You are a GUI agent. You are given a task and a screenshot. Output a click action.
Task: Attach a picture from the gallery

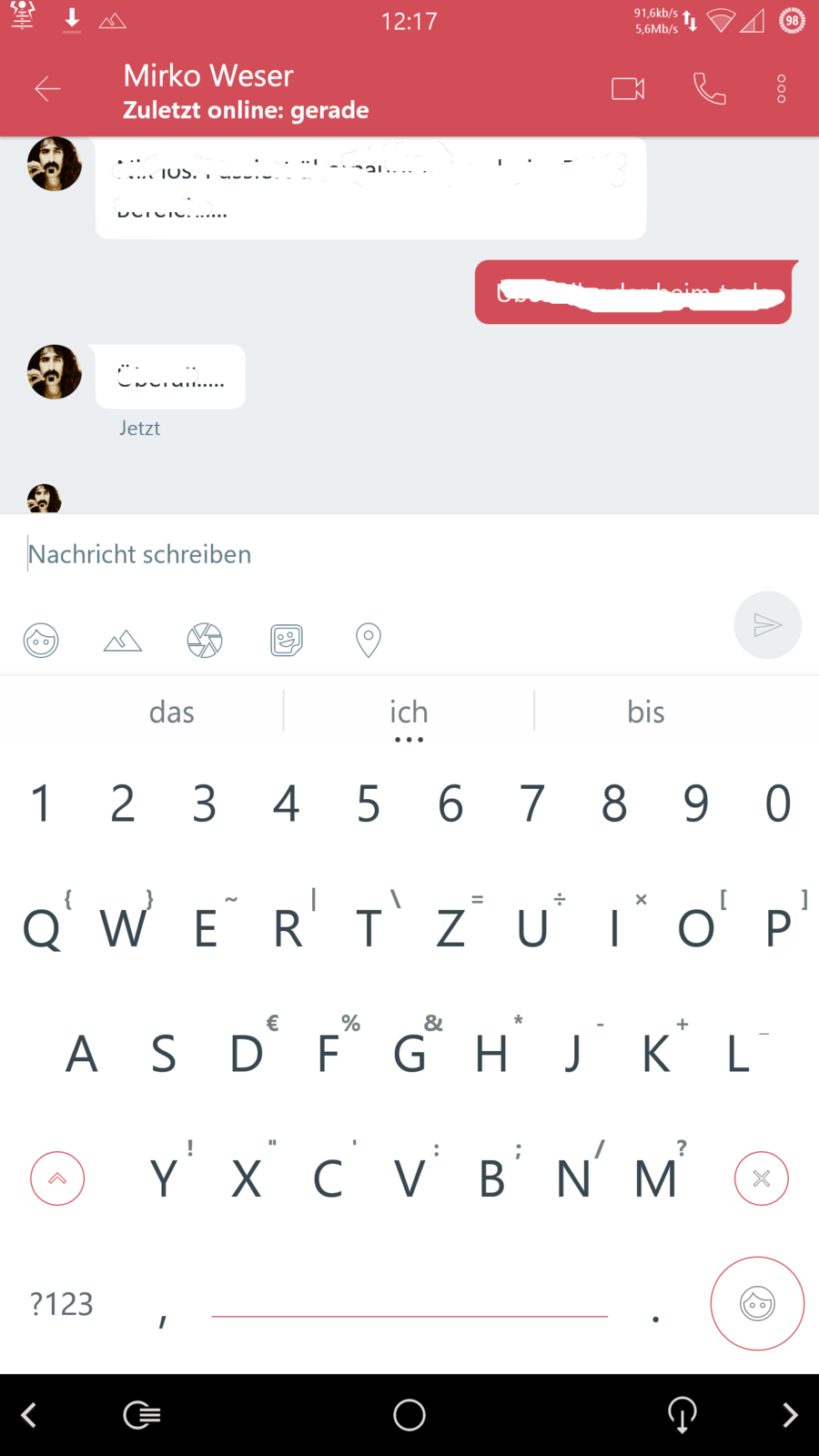point(123,641)
